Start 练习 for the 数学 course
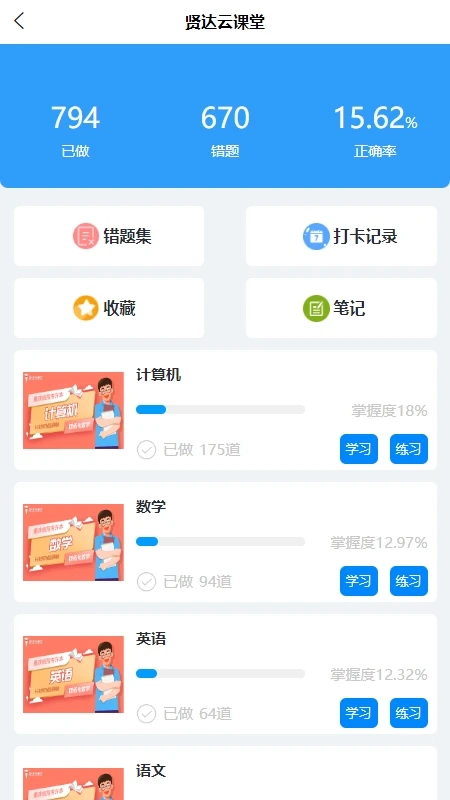 tap(409, 581)
